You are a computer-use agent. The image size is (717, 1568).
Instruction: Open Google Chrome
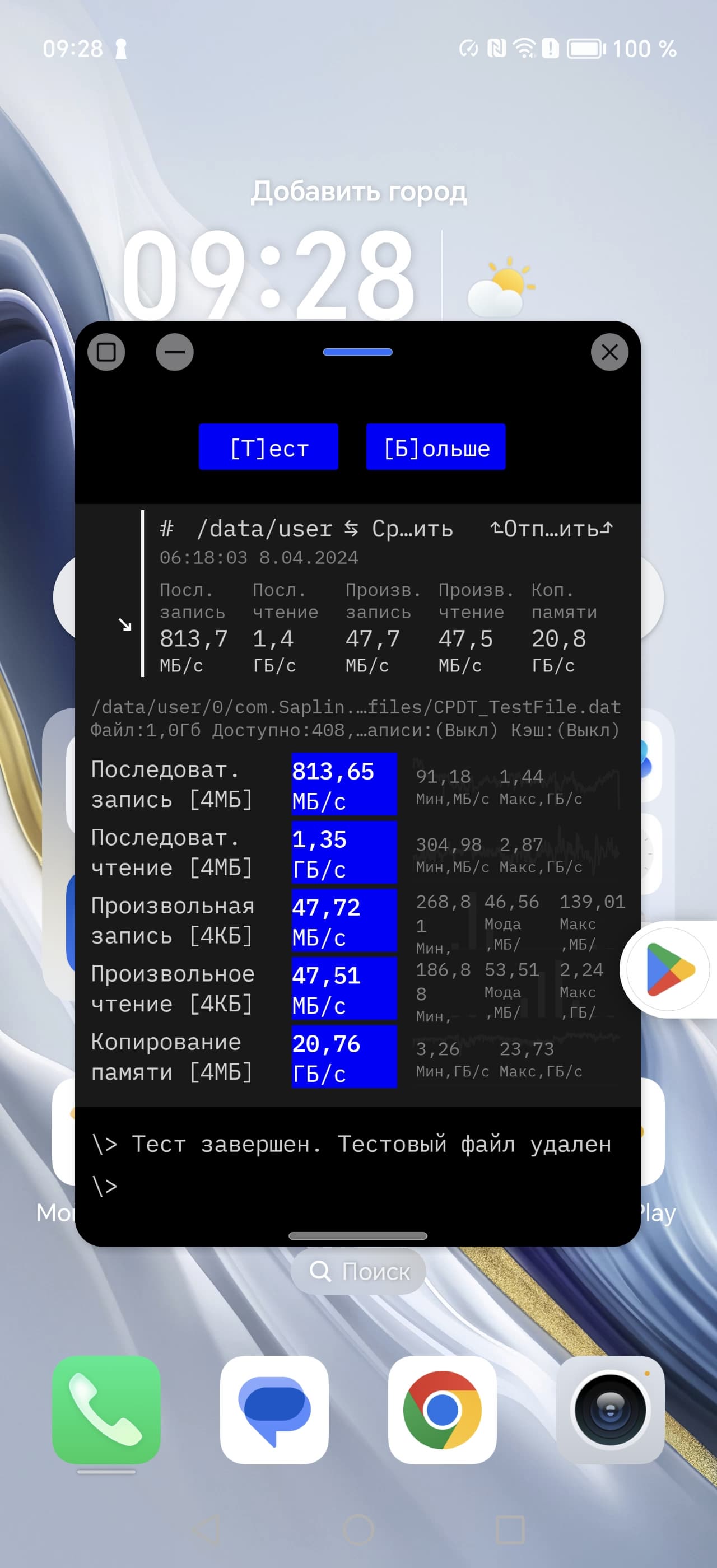[443, 1409]
